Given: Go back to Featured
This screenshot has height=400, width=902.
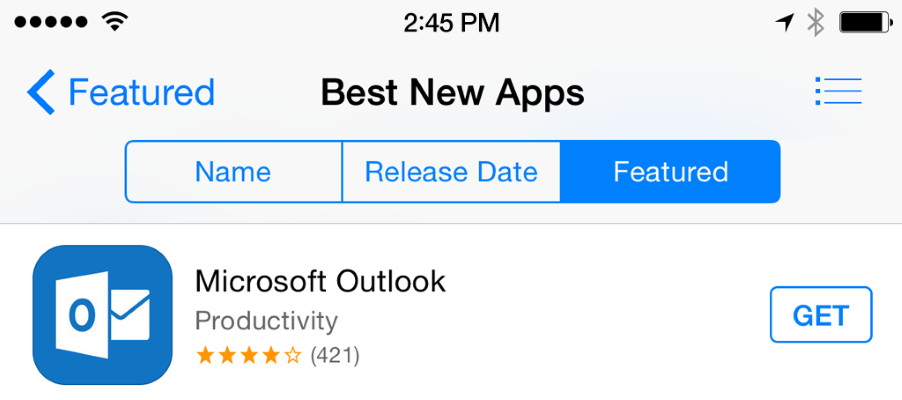Looking at the screenshot, I should (x=120, y=93).
